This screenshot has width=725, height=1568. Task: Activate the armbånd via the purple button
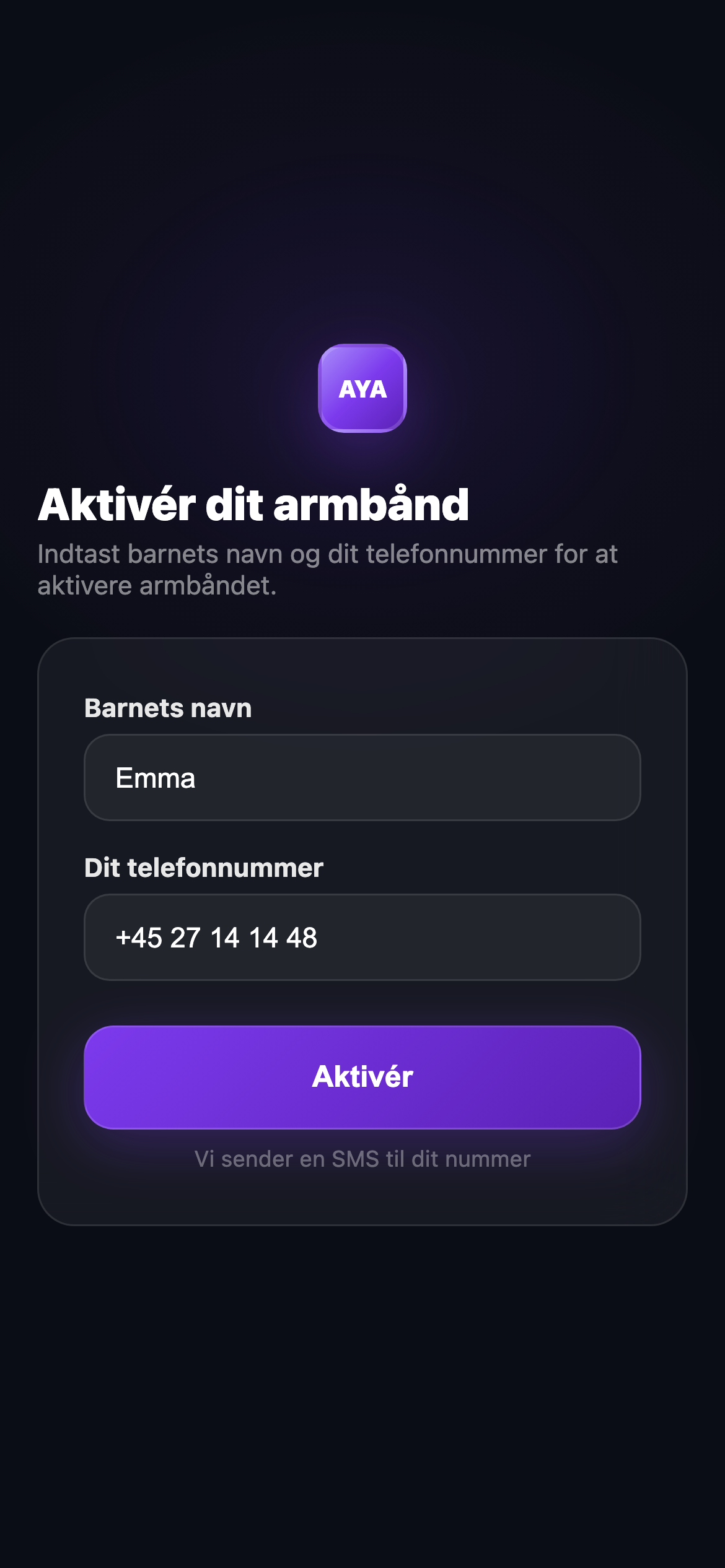[362, 1078]
